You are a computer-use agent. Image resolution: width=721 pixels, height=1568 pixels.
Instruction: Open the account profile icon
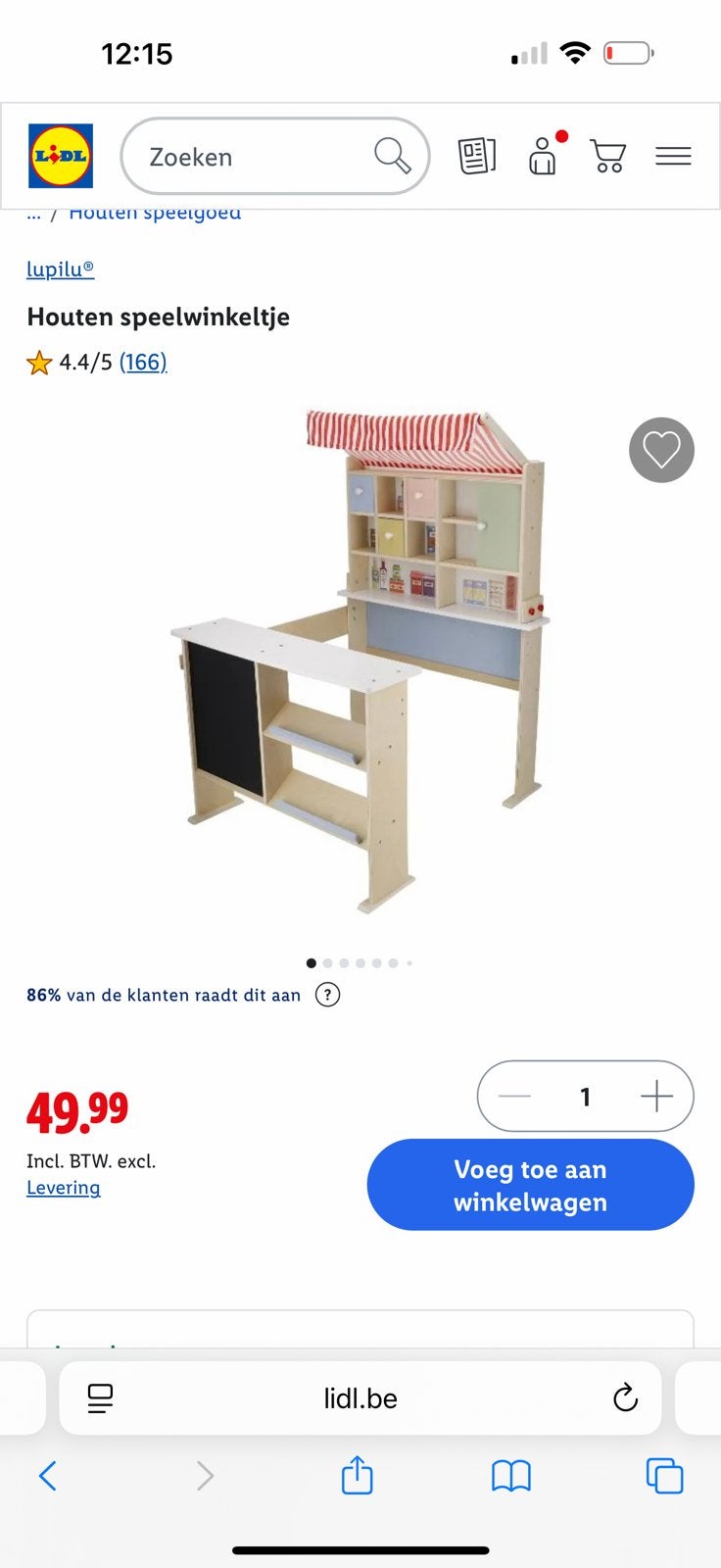(543, 155)
